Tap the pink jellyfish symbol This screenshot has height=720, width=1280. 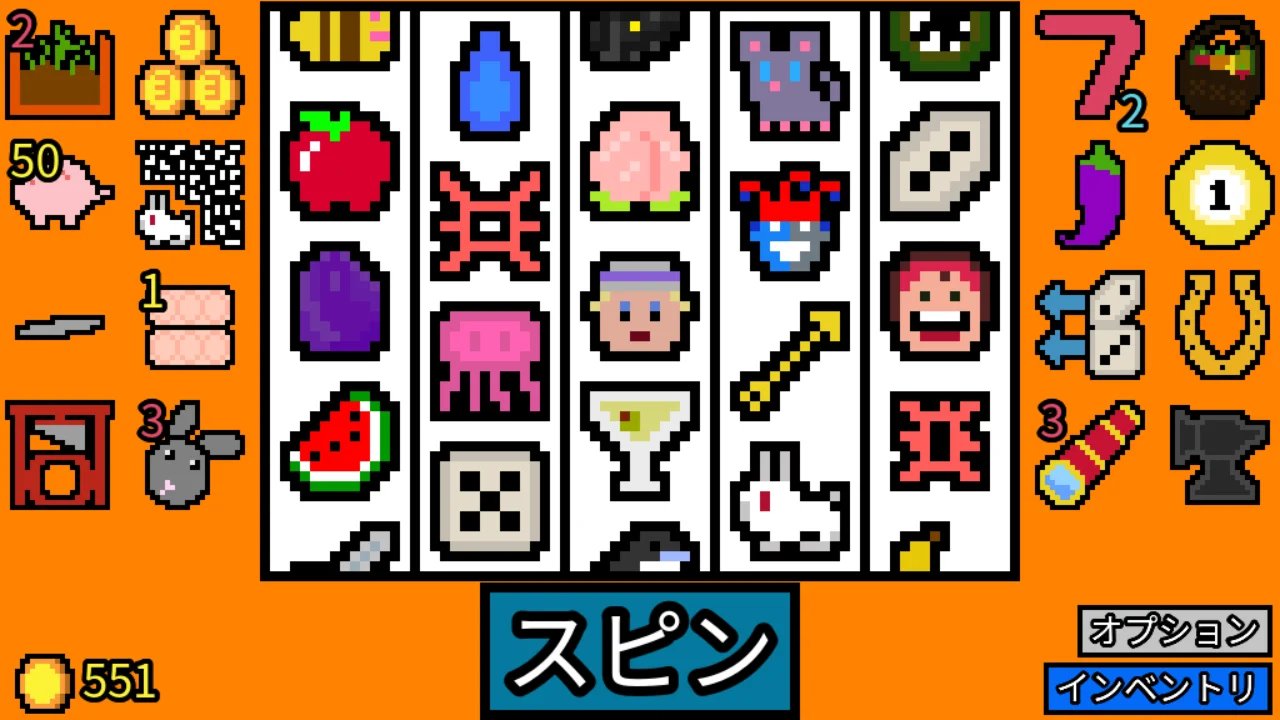[x=490, y=360]
